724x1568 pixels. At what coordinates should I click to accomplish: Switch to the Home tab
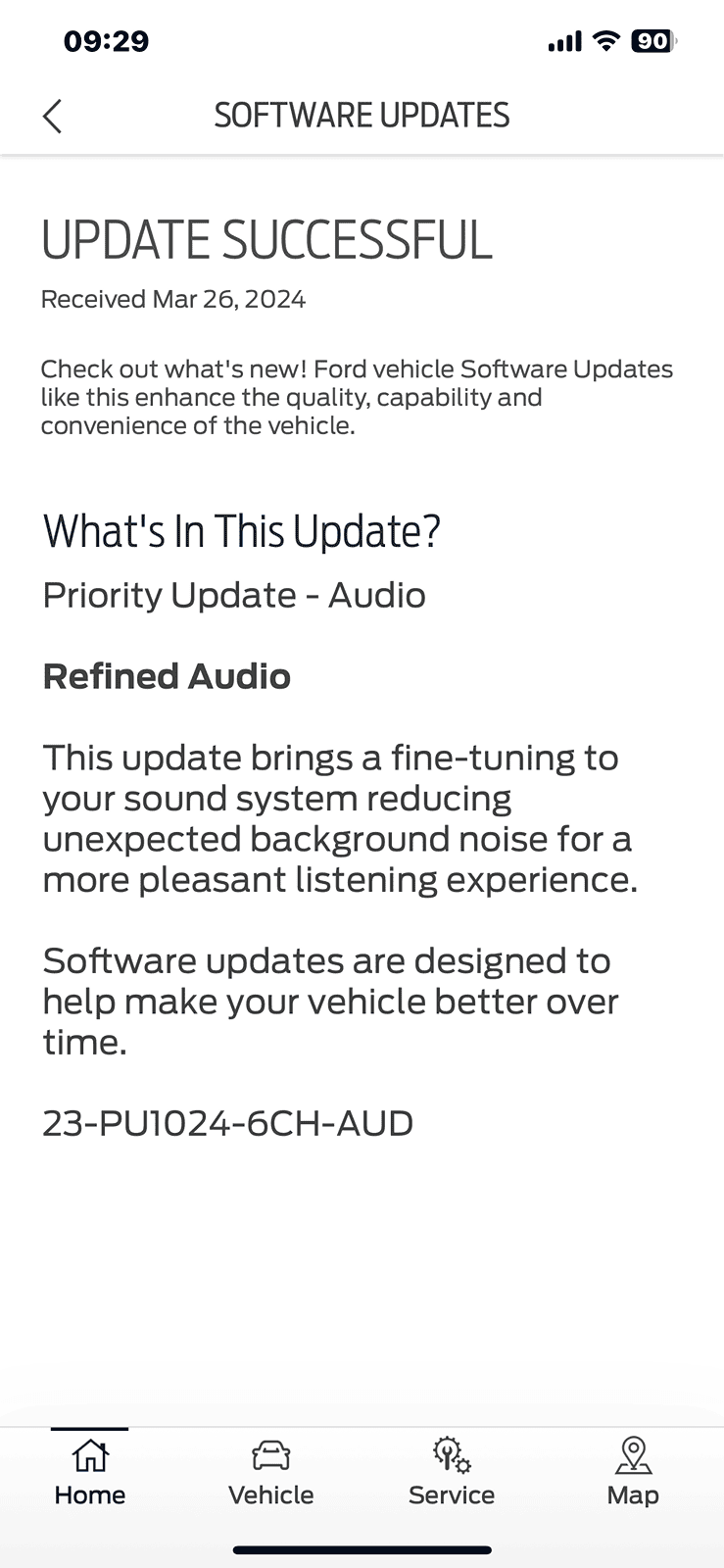(x=90, y=1472)
